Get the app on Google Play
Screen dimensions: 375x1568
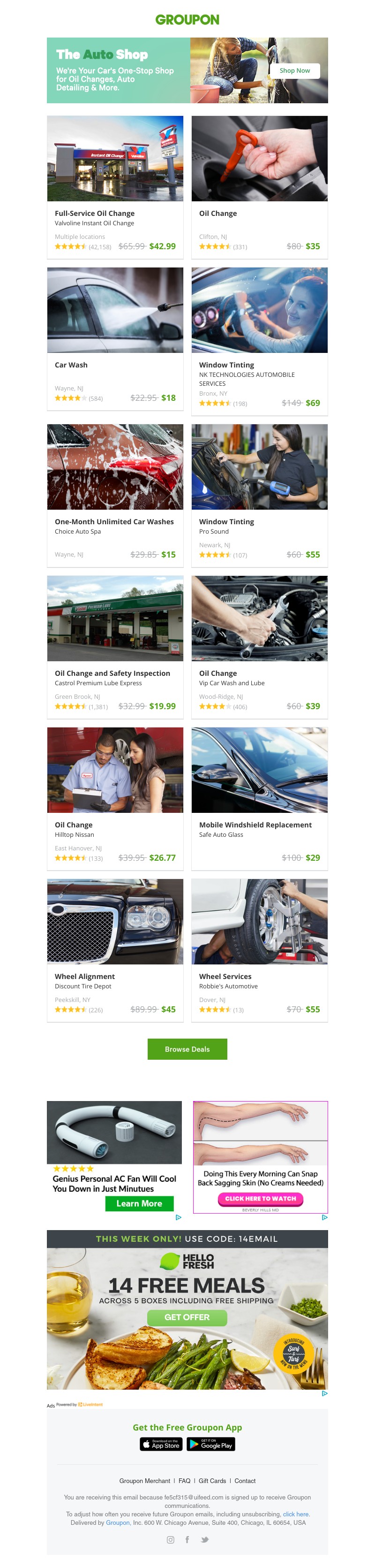(x=211, y=1445)
